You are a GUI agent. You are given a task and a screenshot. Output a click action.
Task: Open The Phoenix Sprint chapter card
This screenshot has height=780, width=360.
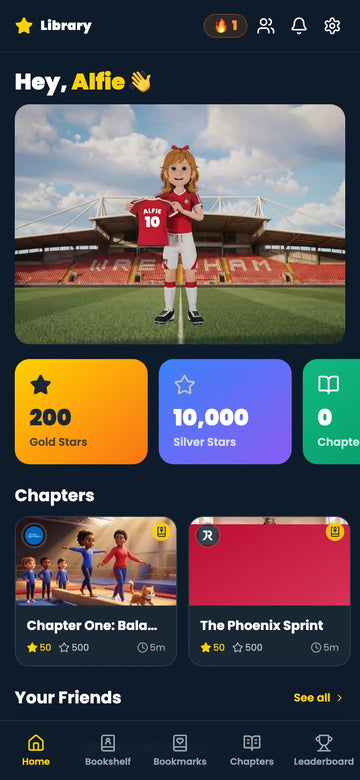click(270, 591)
